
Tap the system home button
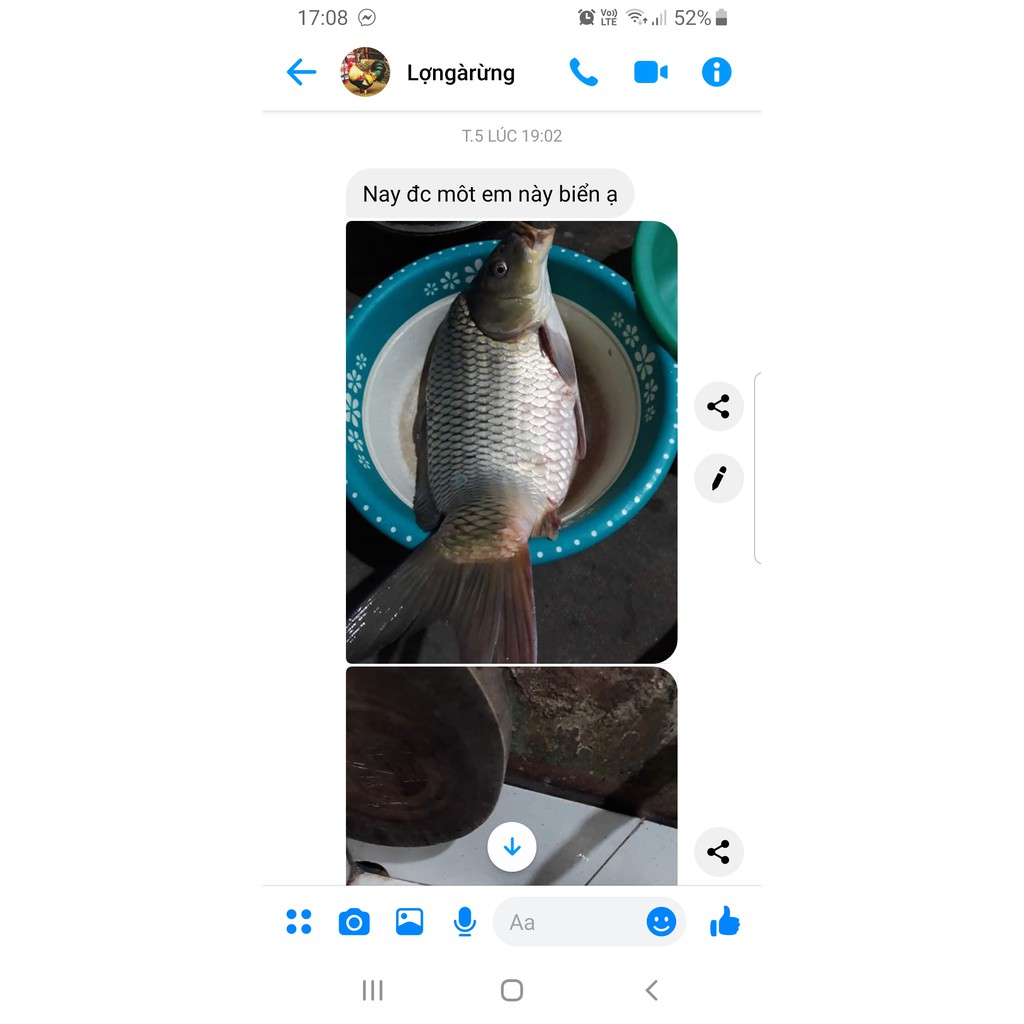512,990
